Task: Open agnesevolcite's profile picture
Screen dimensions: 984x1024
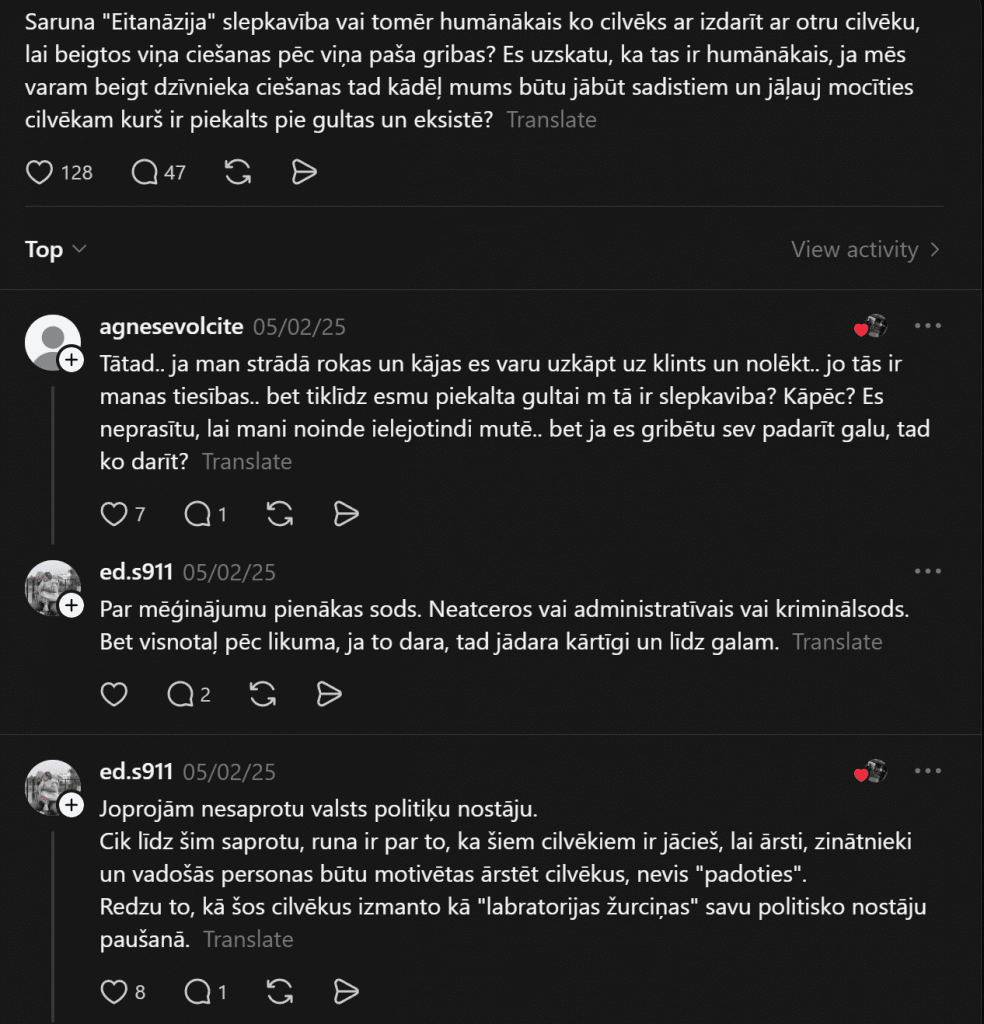Action: (x=52, y=343)
